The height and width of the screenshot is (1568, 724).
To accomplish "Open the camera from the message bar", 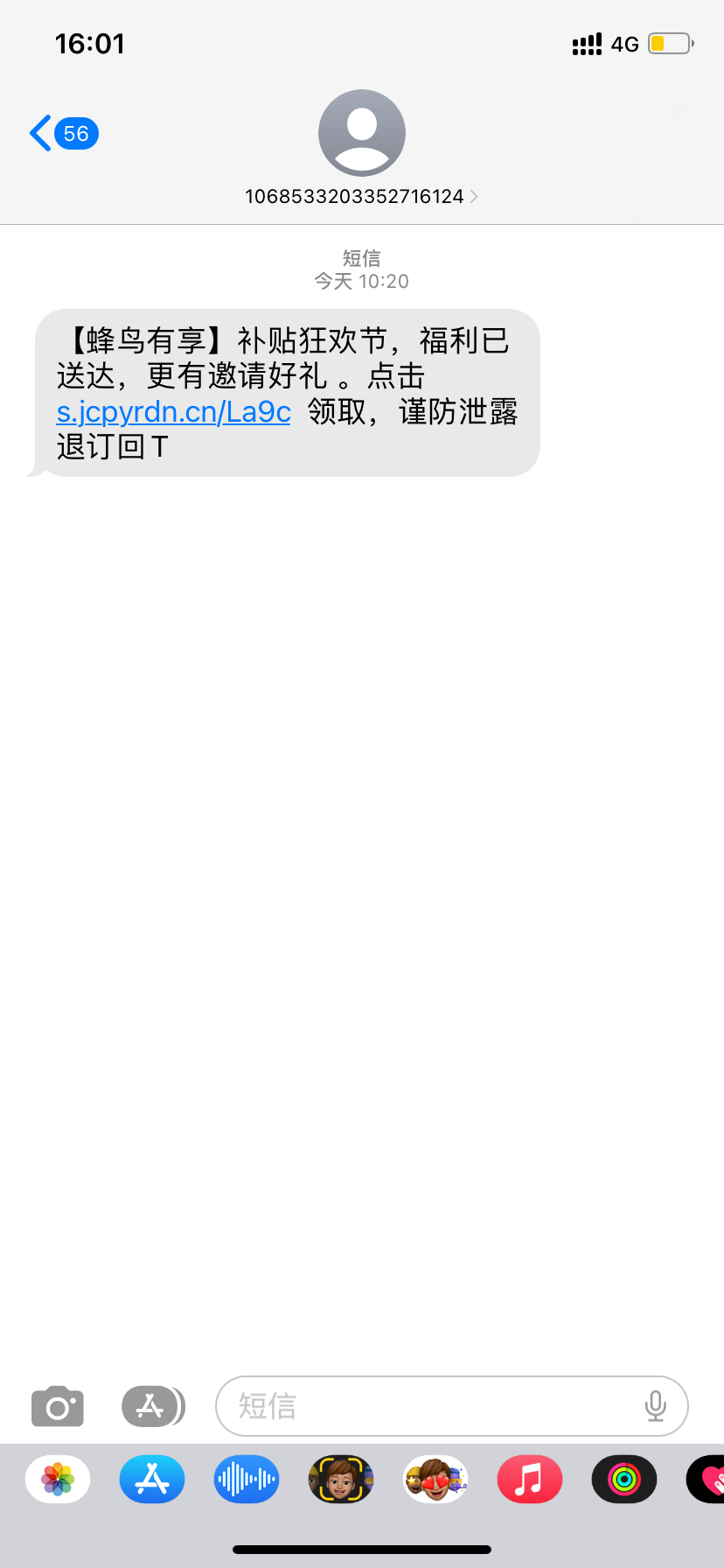I will 57,1406.
